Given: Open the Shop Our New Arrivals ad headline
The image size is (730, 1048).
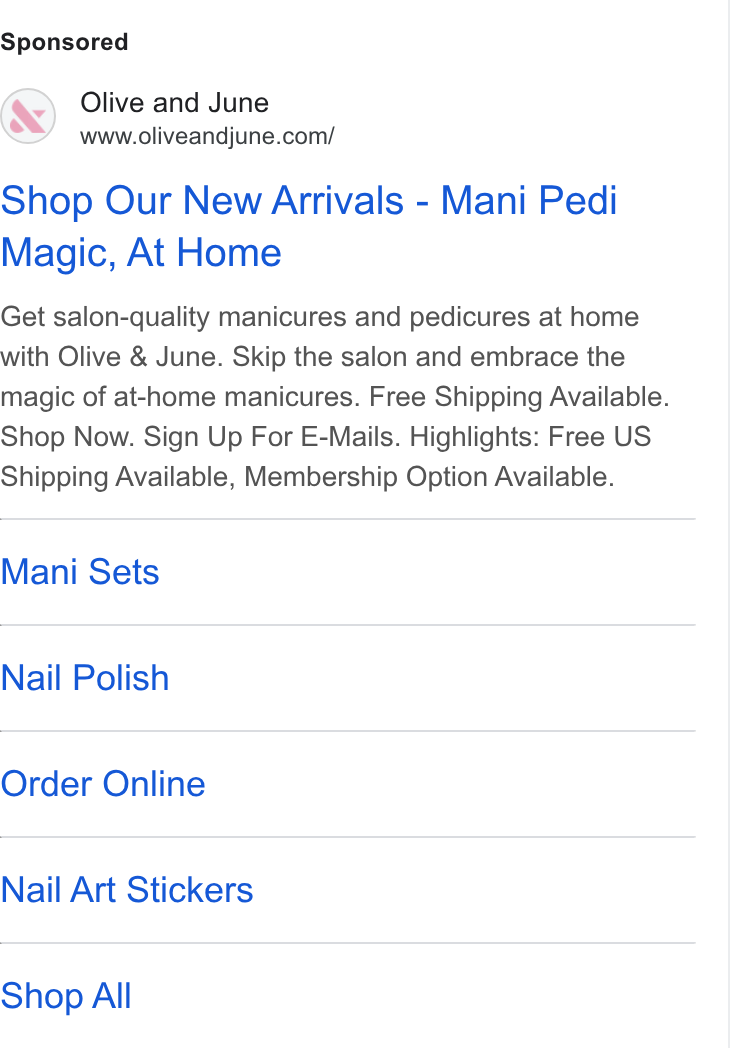Looking at the screenshot, I should [309, 227].
